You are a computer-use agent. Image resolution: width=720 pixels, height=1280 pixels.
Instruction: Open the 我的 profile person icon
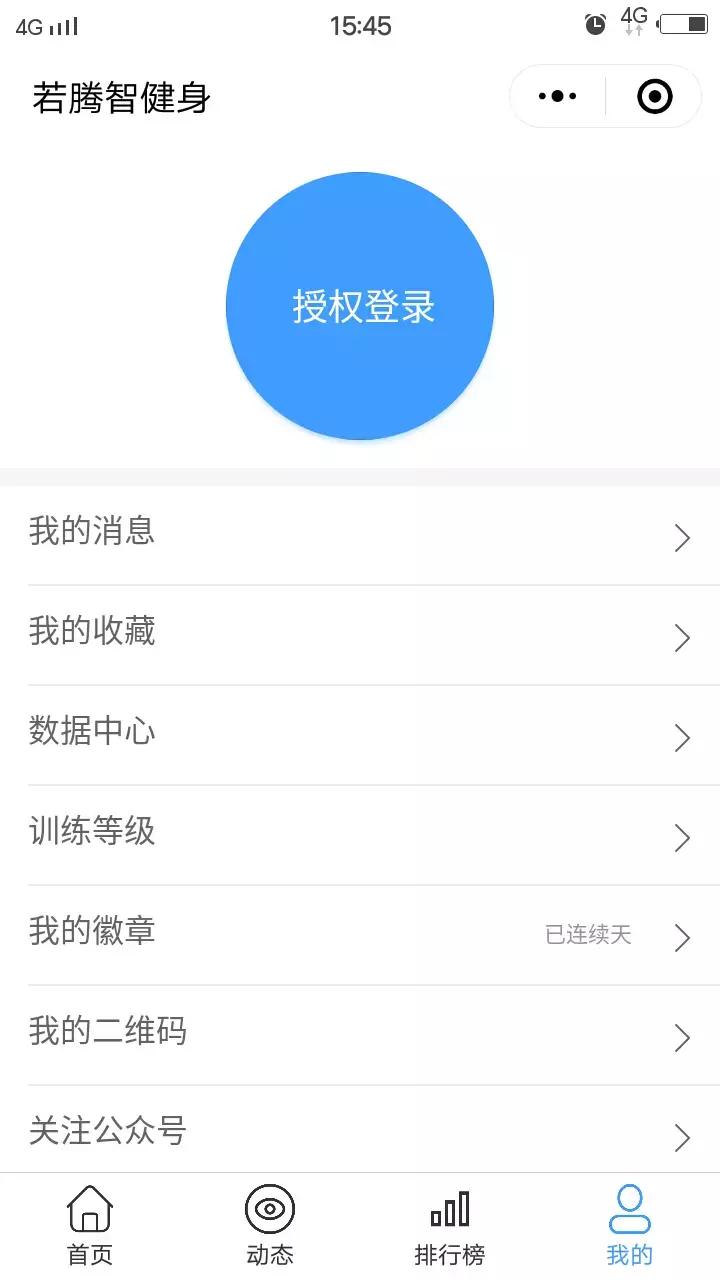click(629, 1209)
